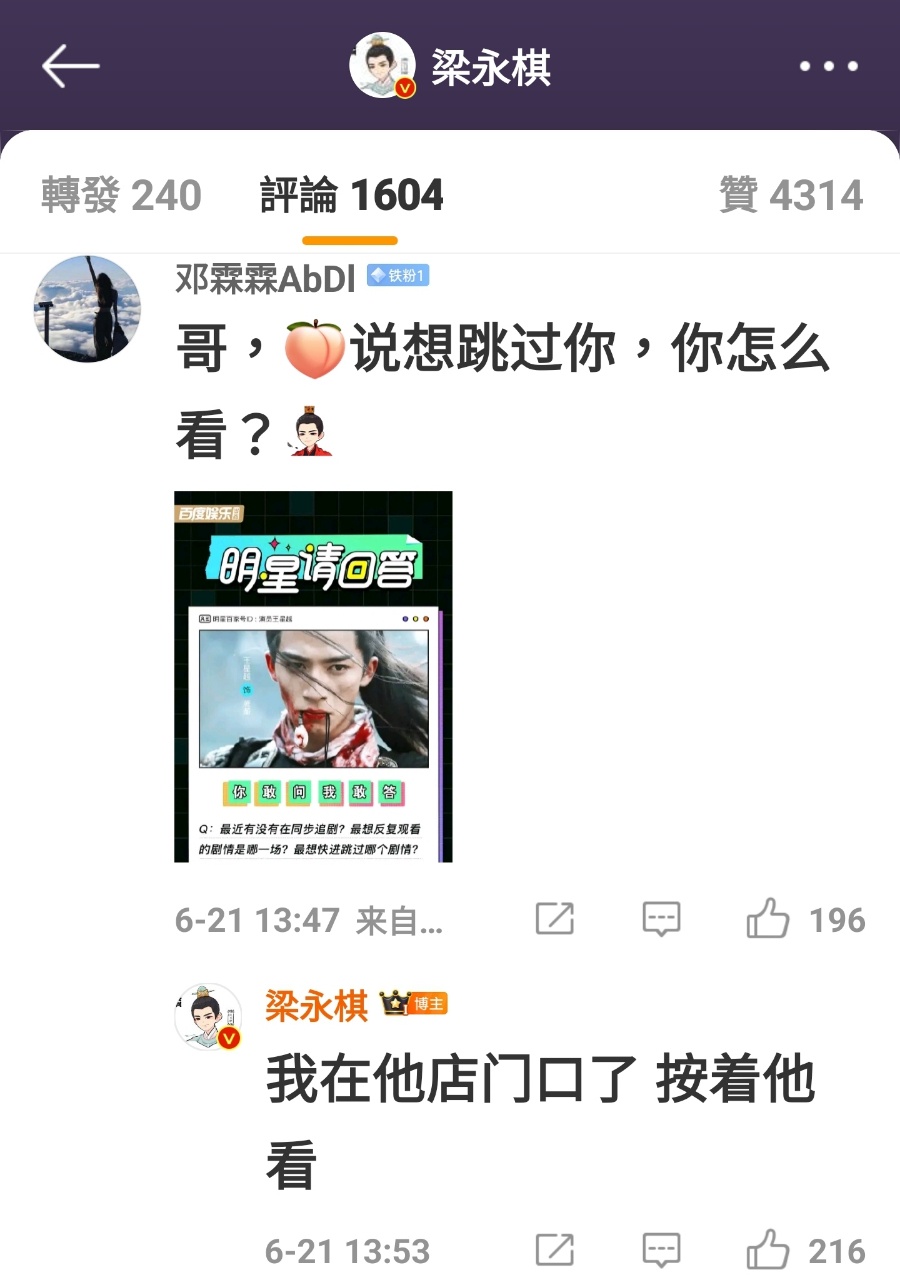Image resolution: width=900 pixels, height=1280 pixels.
Task: View the 明星请回答 image in the comment
Action: pos(313,676)
